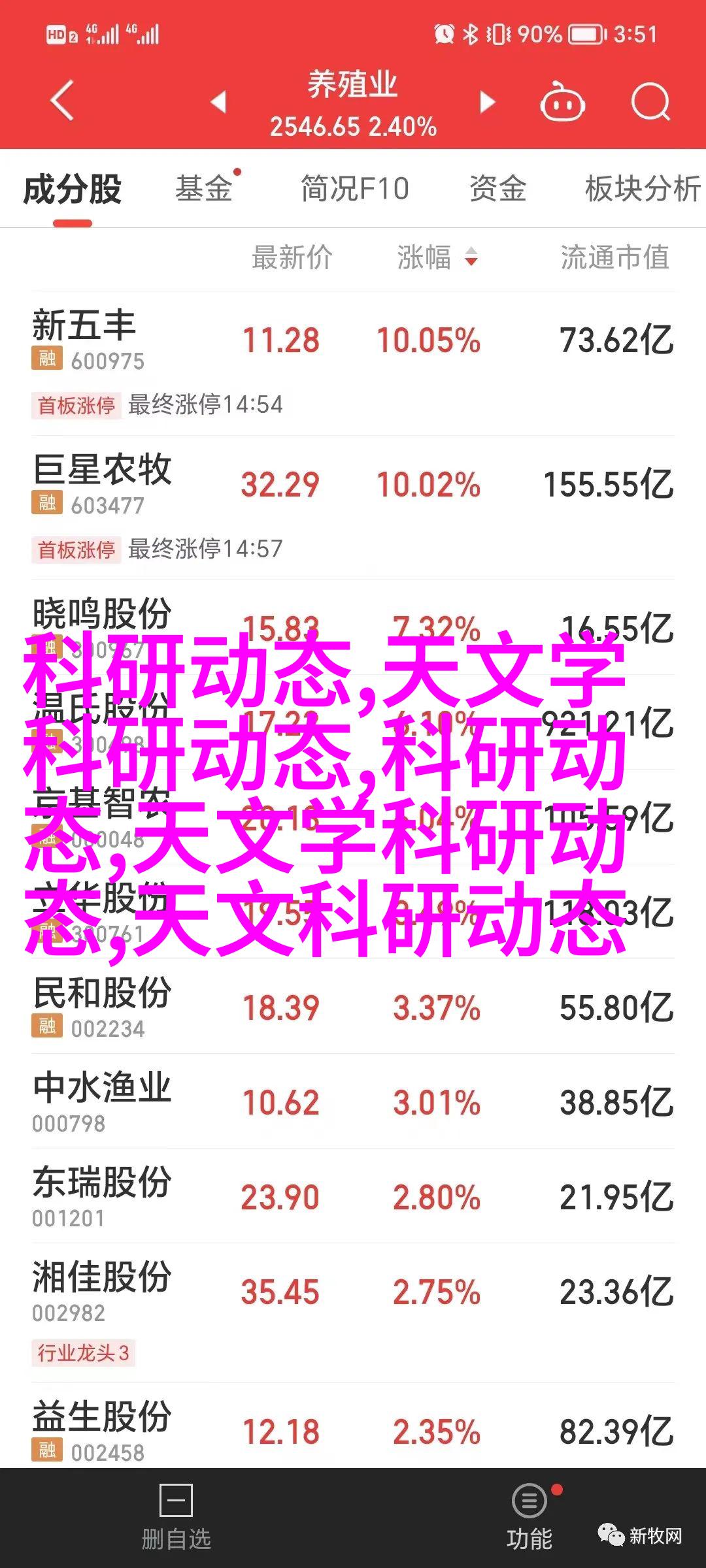This screenshot has width=706, height=1568.
Task: Open the search magnifier
Action: 651,102
